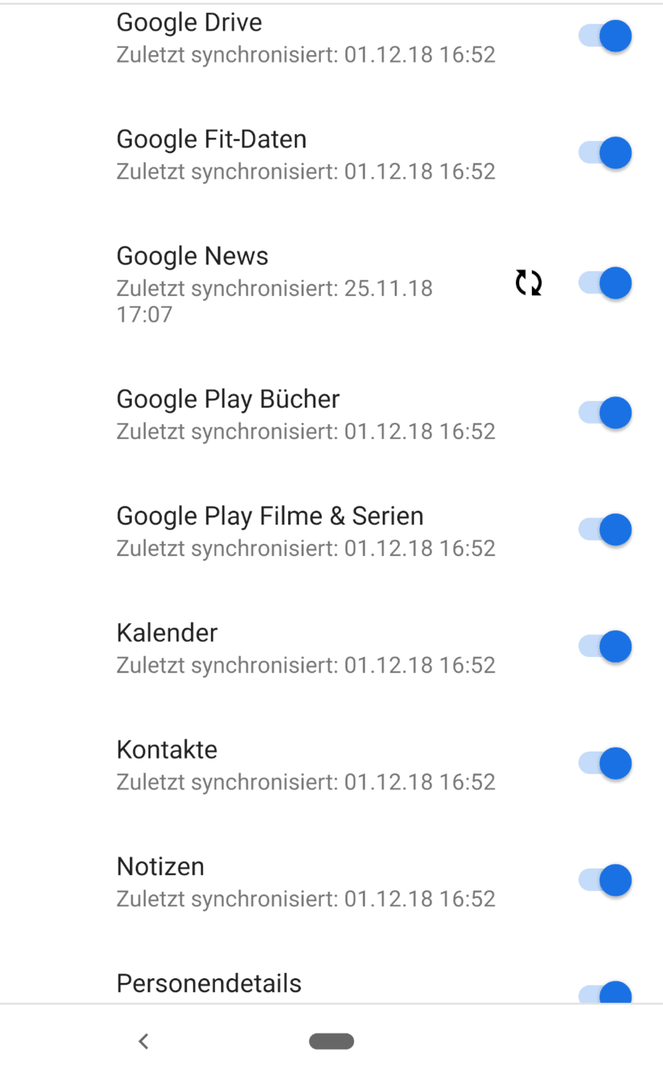Image resolution: width=663 pixels, height=1080 pixels.
Task: Toggle Google Drive sync off
Action: [x=605, y=37]
